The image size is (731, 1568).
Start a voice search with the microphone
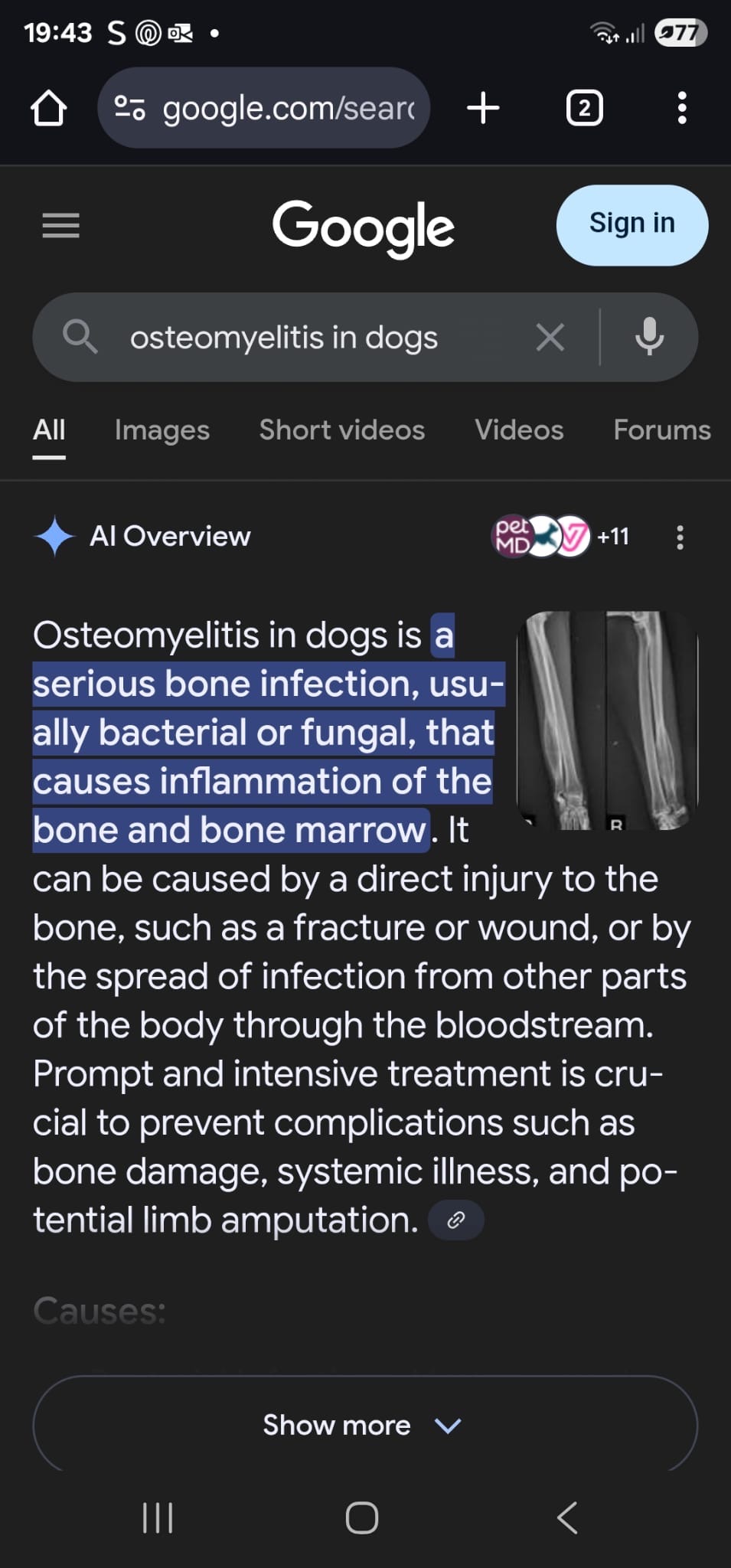tap(649, 337)
